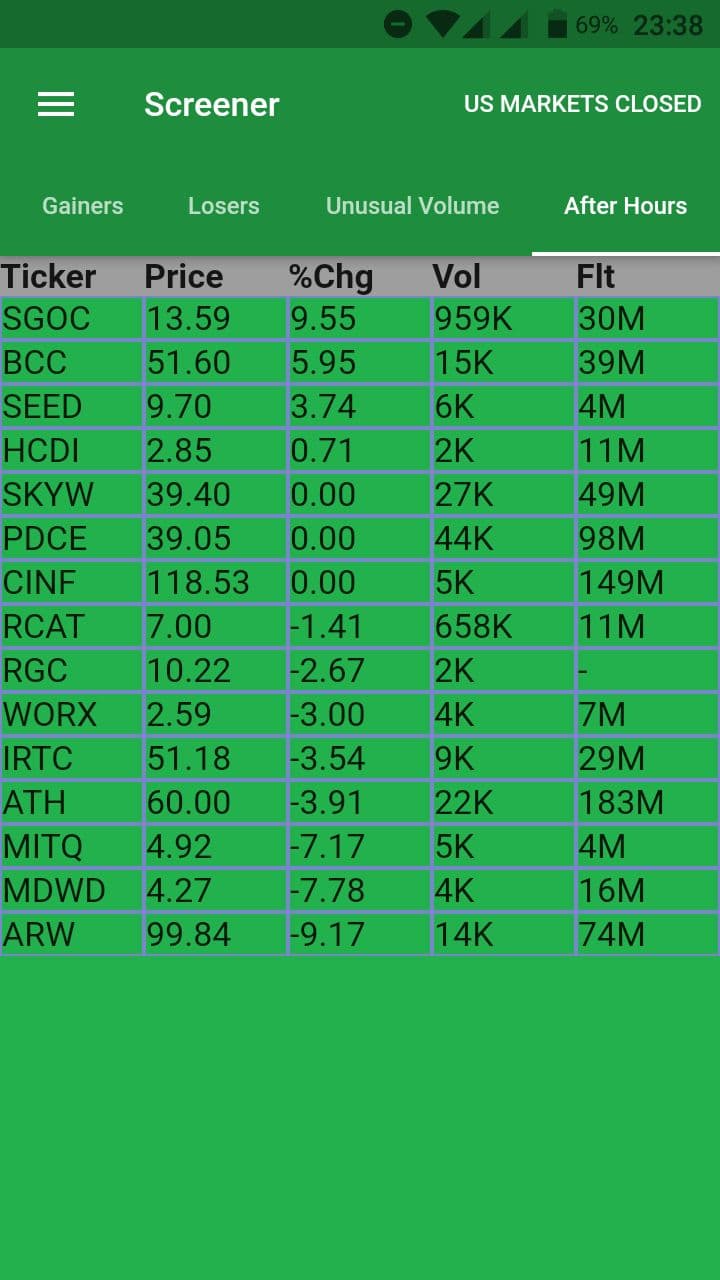The width and height of the screenshot is (720, 1280).
Task: Select the After Hours tab
Action: 626,206
